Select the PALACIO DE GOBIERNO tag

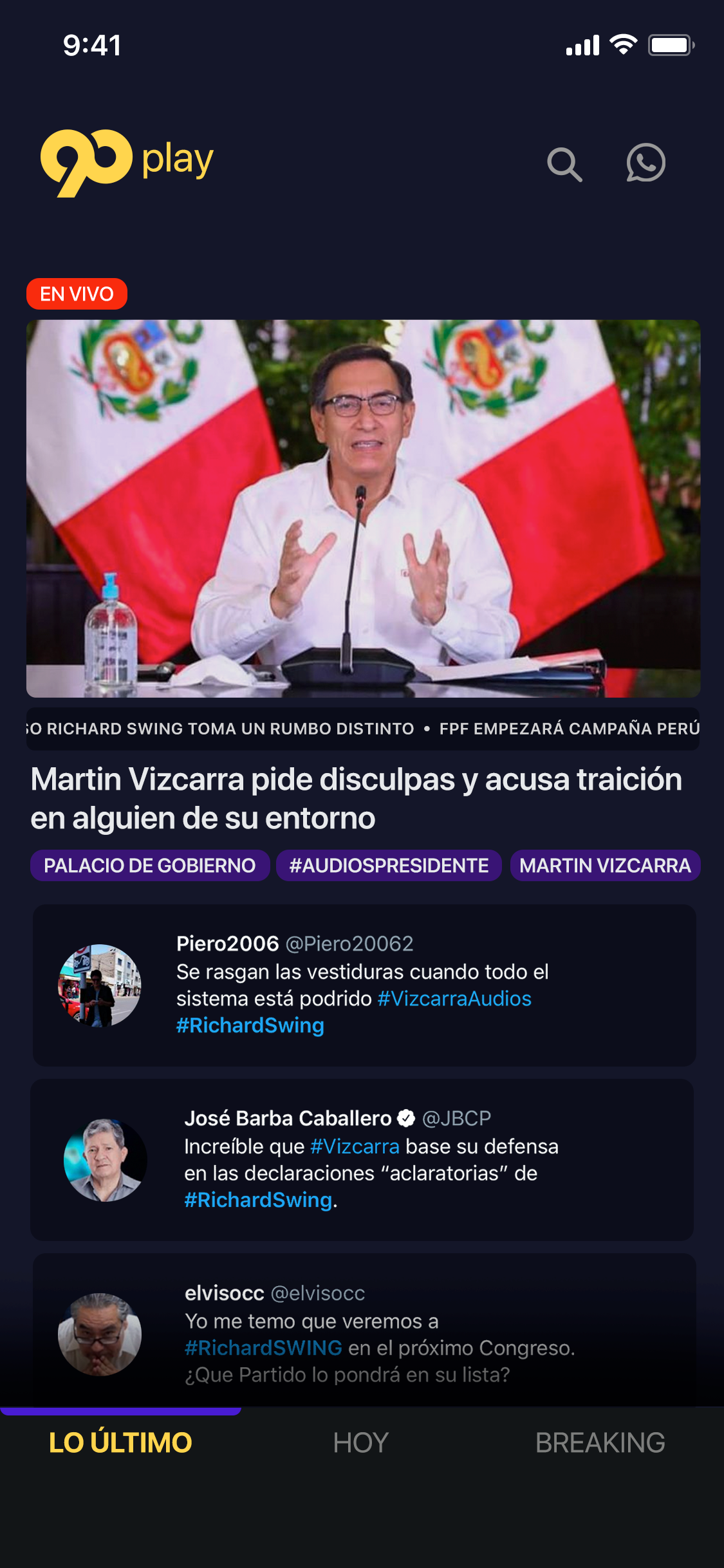click(x=149, y=866)
